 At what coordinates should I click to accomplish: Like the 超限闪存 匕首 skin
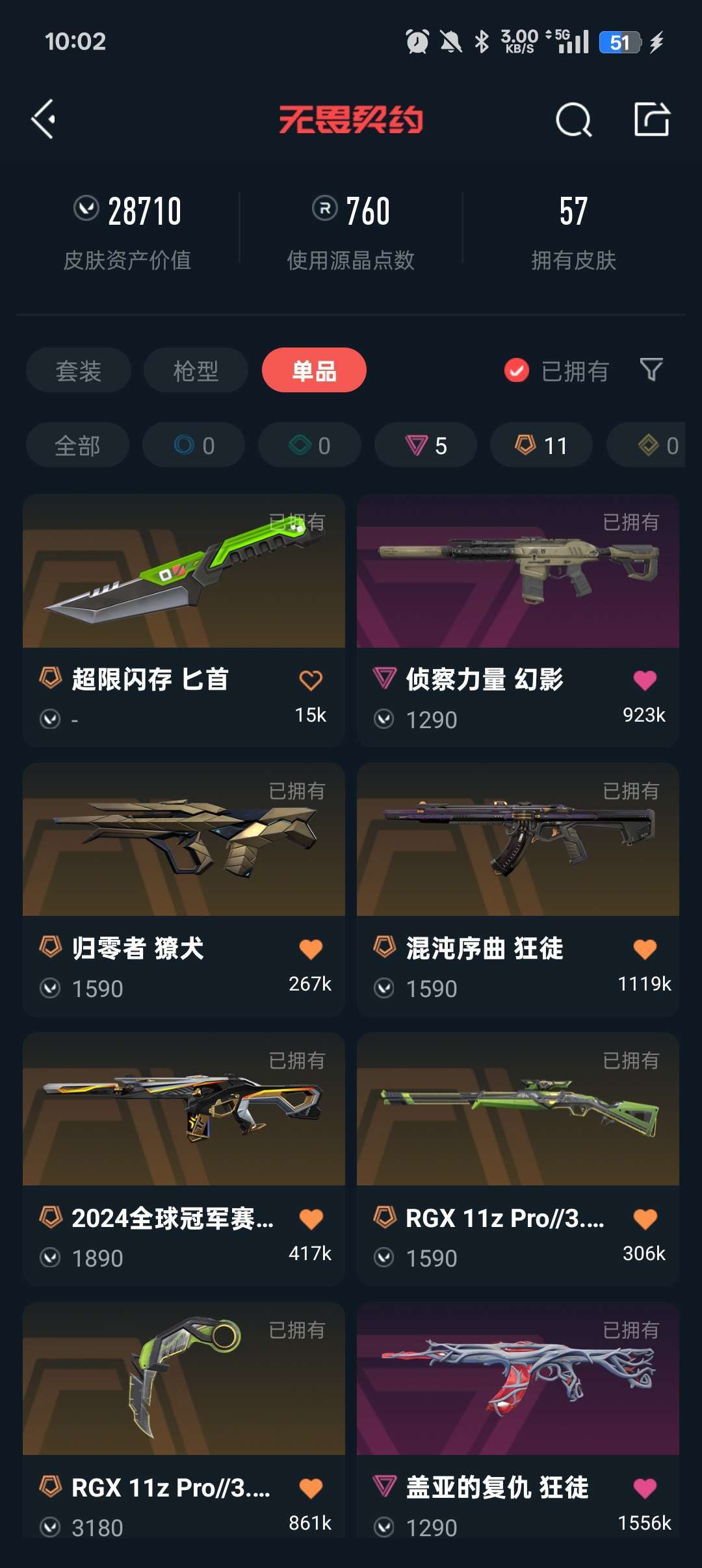click(x=311, y=680)
